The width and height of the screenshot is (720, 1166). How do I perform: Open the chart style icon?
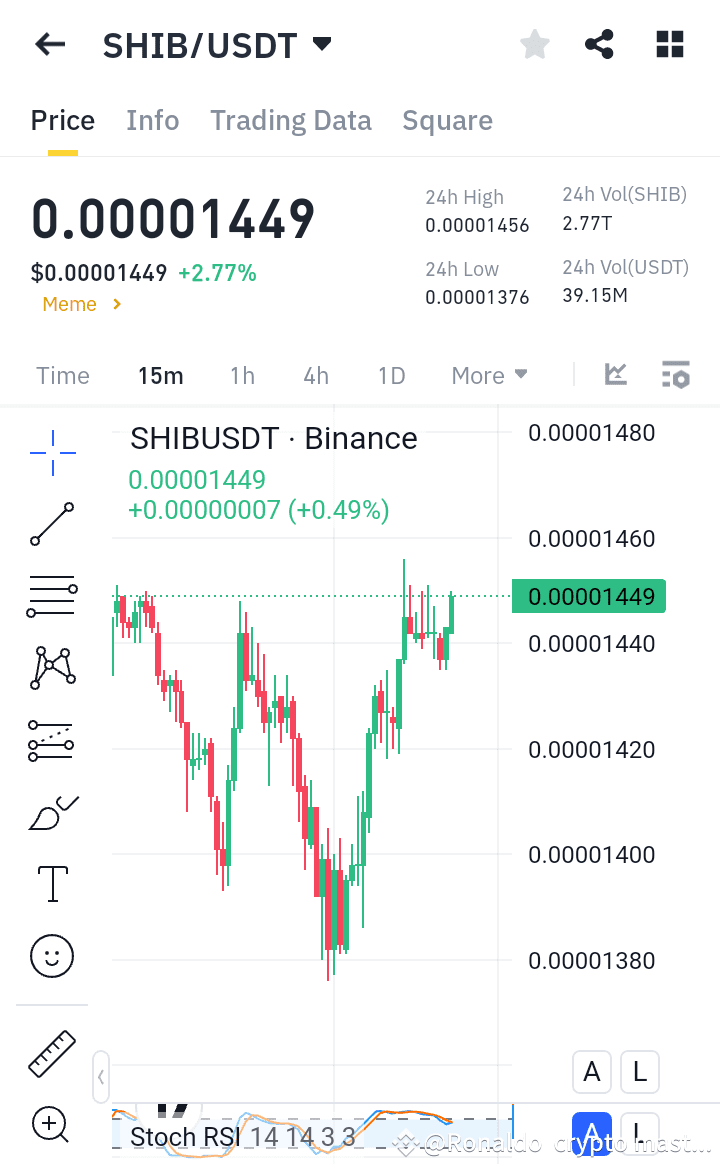615,374
